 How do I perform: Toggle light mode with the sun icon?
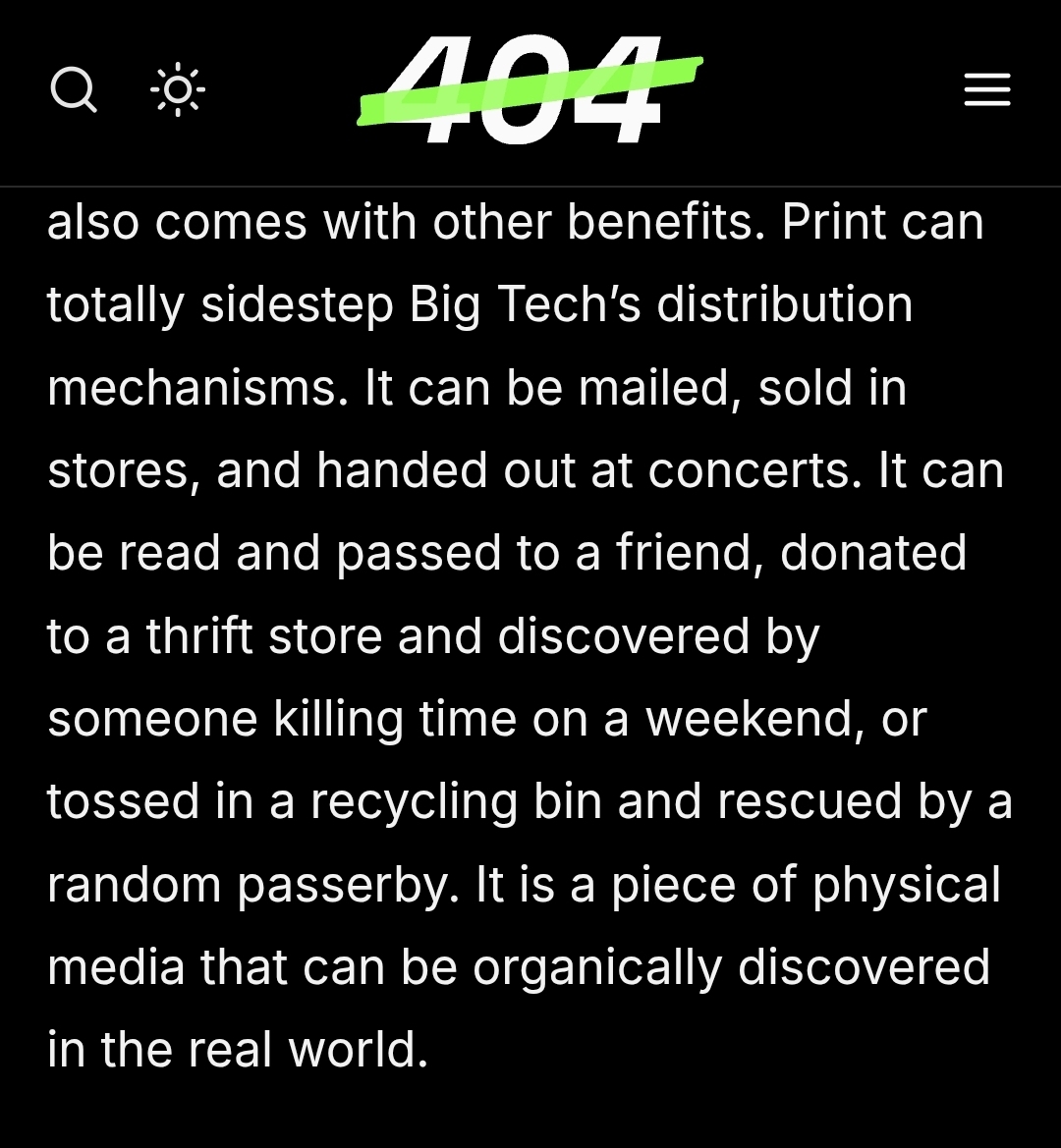click(178, 90)
